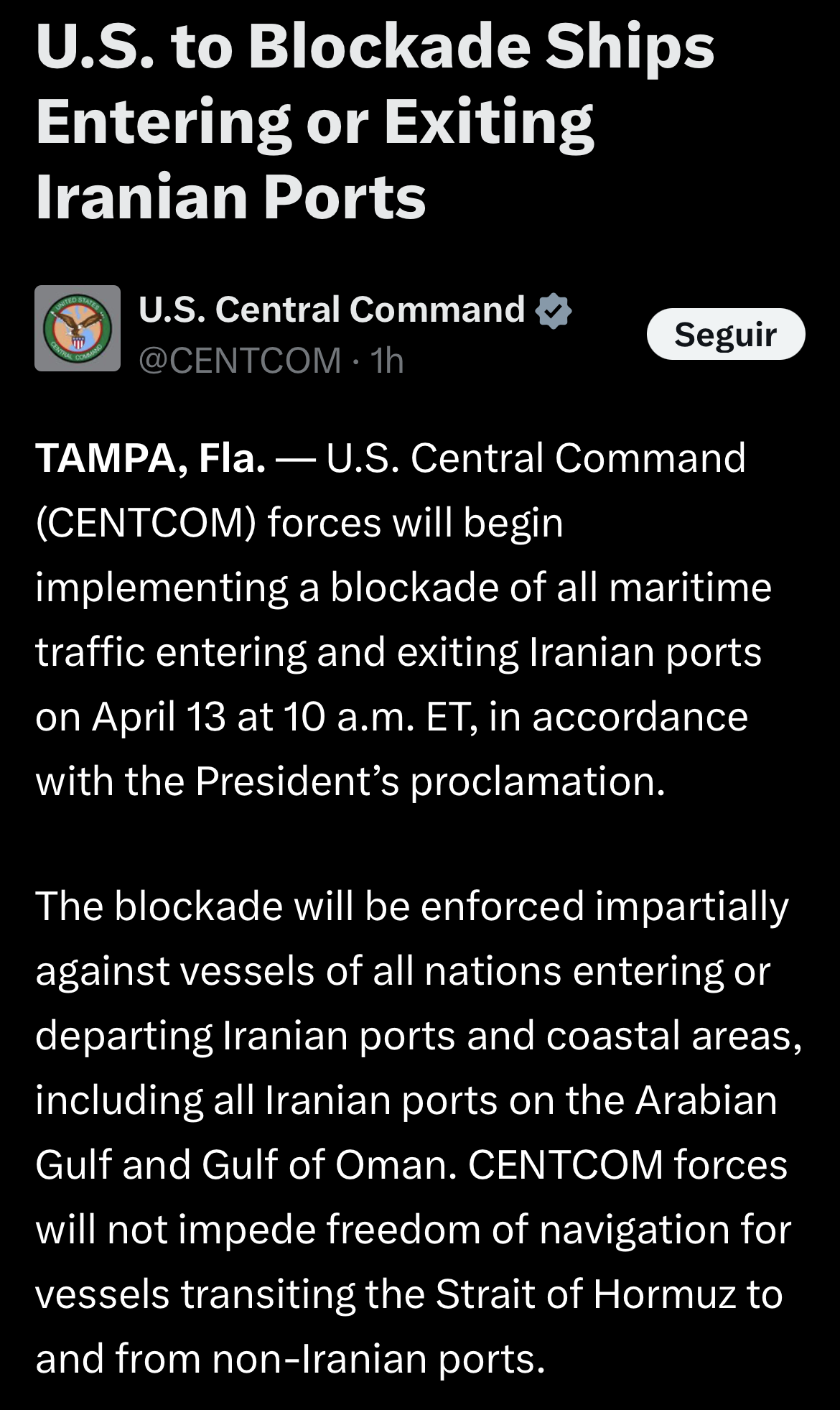Open U.S. Central Command's profile picture
This screenshot has width=840, height=1410.
78,328
